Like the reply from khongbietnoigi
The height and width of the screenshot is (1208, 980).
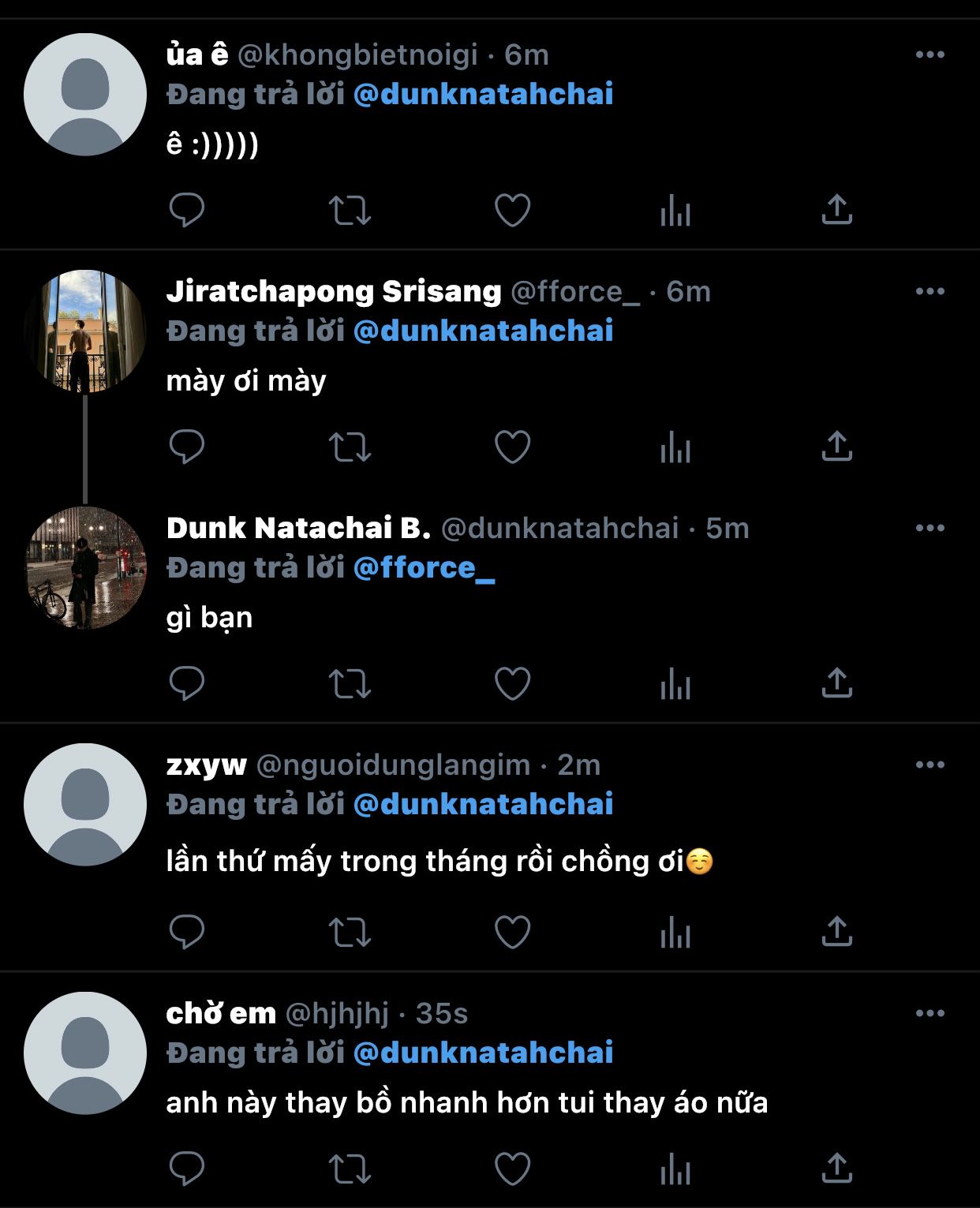[512, 210]
